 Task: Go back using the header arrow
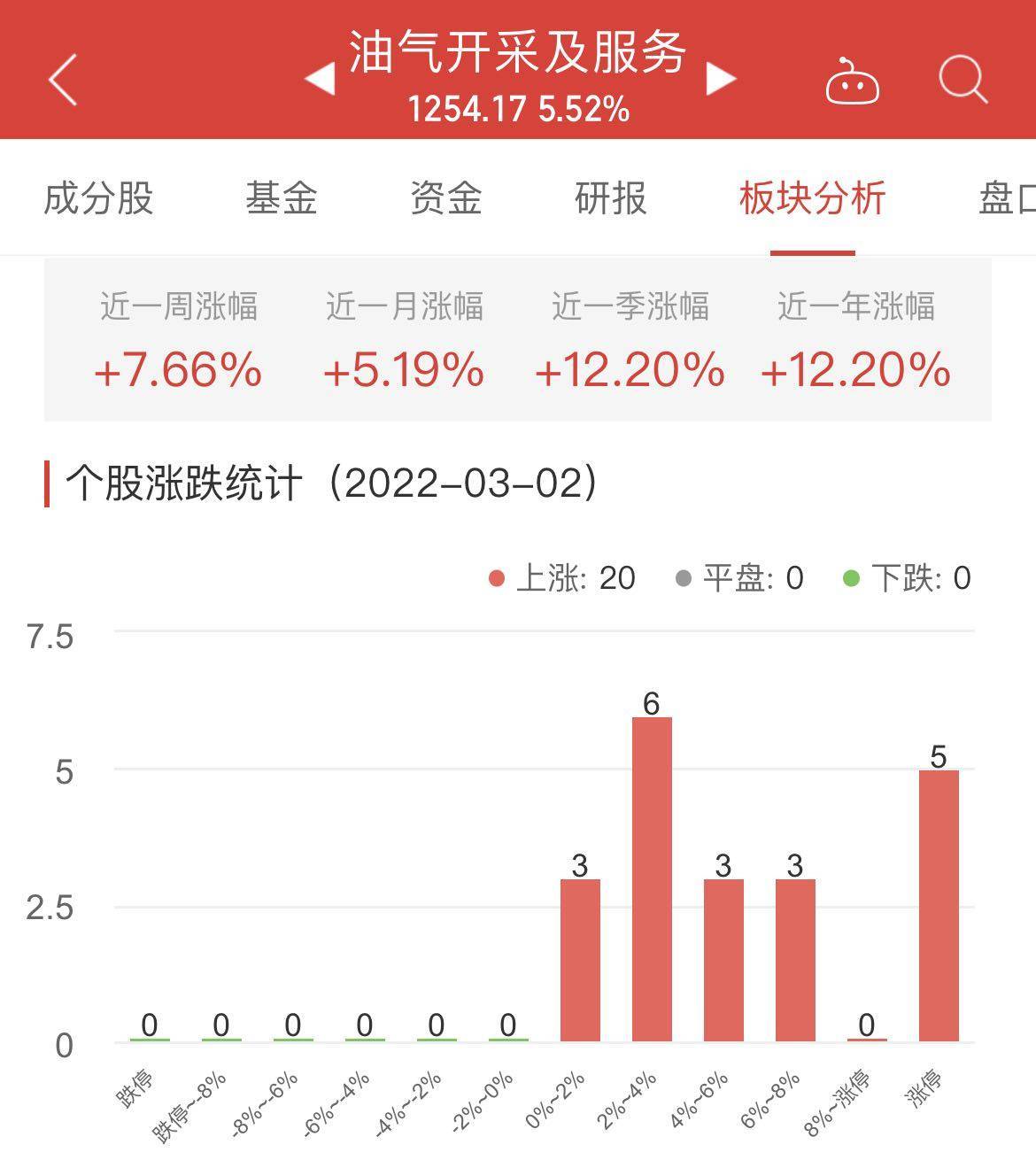(62, 80)
